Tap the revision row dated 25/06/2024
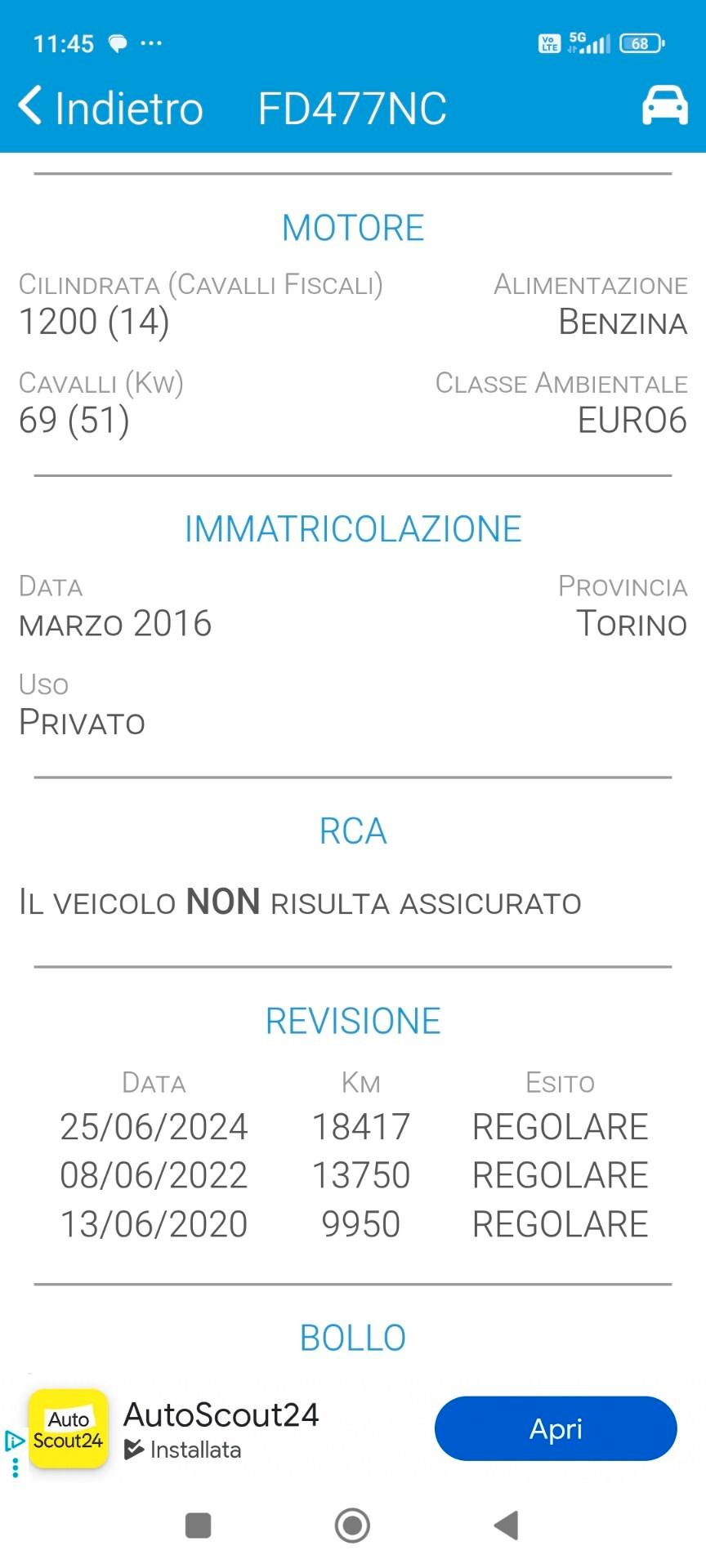 point(353,1126)
